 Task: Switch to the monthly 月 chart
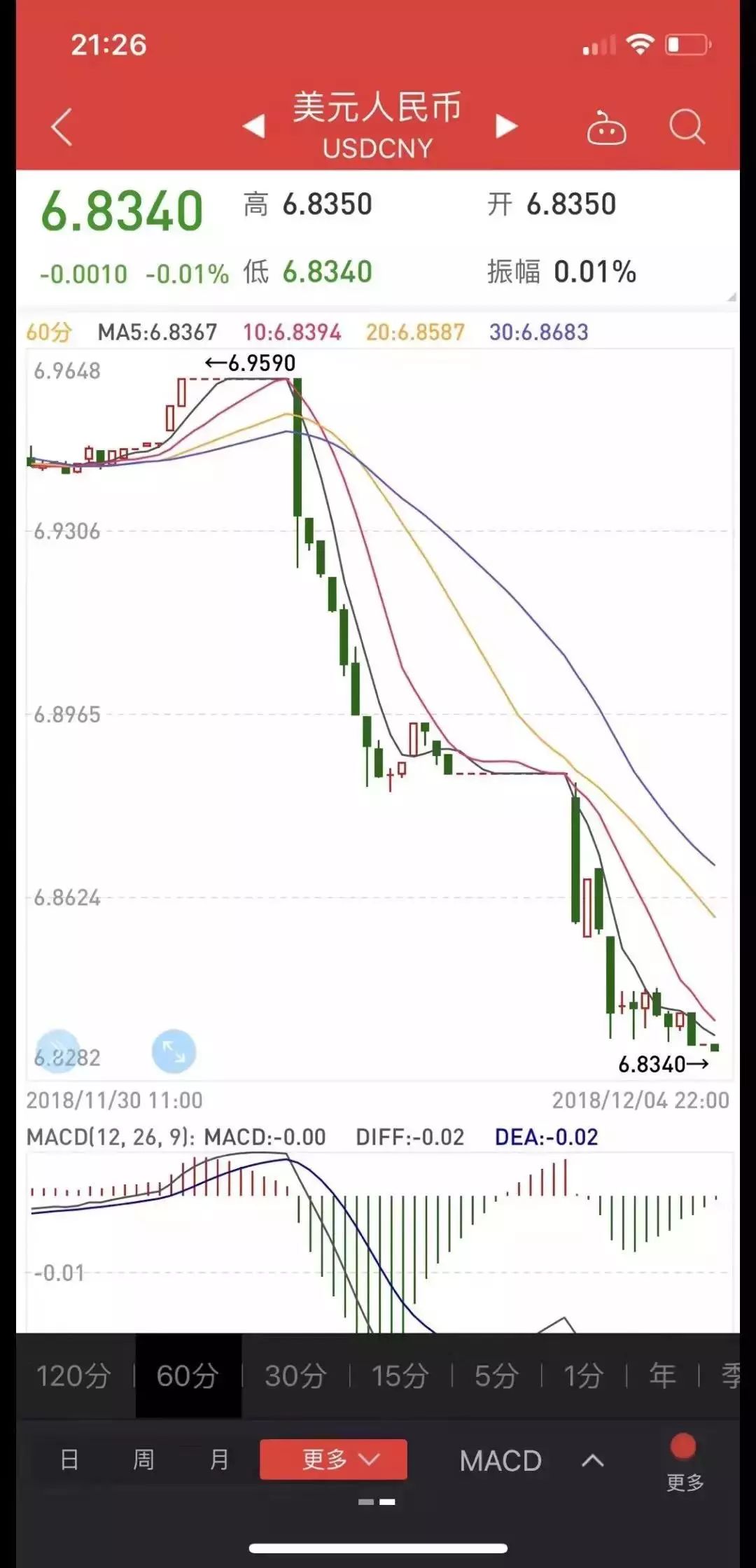click(219, 1460)
